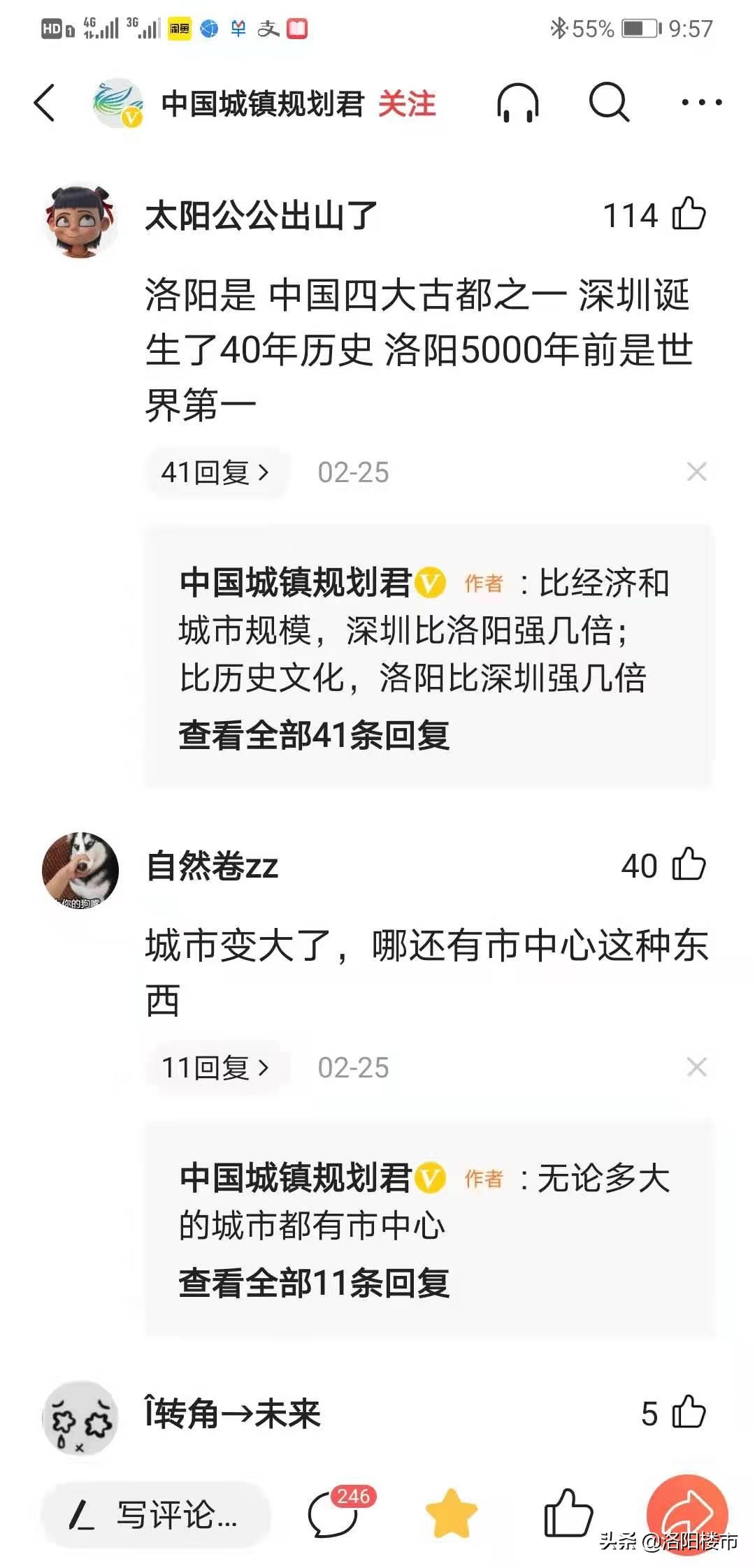Like the comment by î转角→未来
The height and width of the screenshot is (1568, 755).
(x=689, y=1413)
